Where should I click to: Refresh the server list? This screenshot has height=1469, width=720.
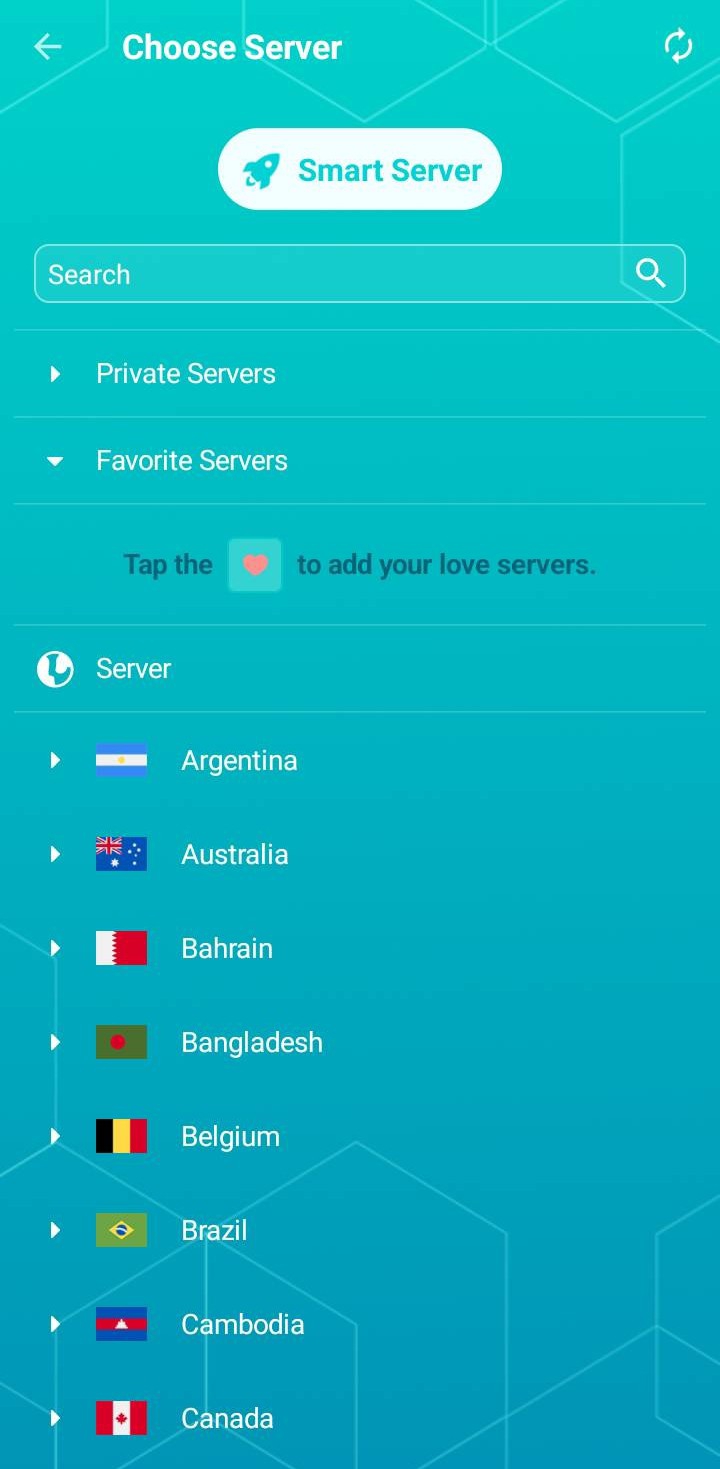(x=678, y=47)
